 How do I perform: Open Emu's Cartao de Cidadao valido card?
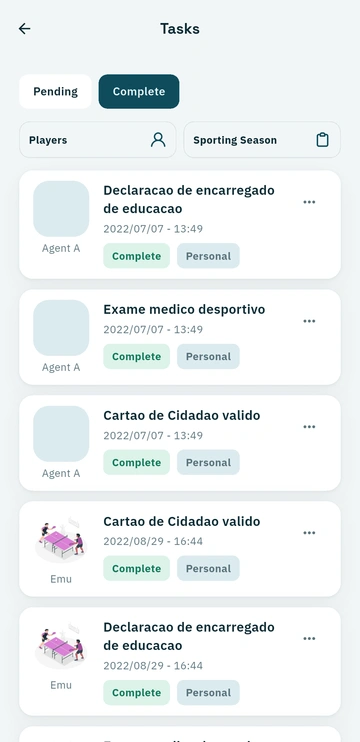click(180, 549)
